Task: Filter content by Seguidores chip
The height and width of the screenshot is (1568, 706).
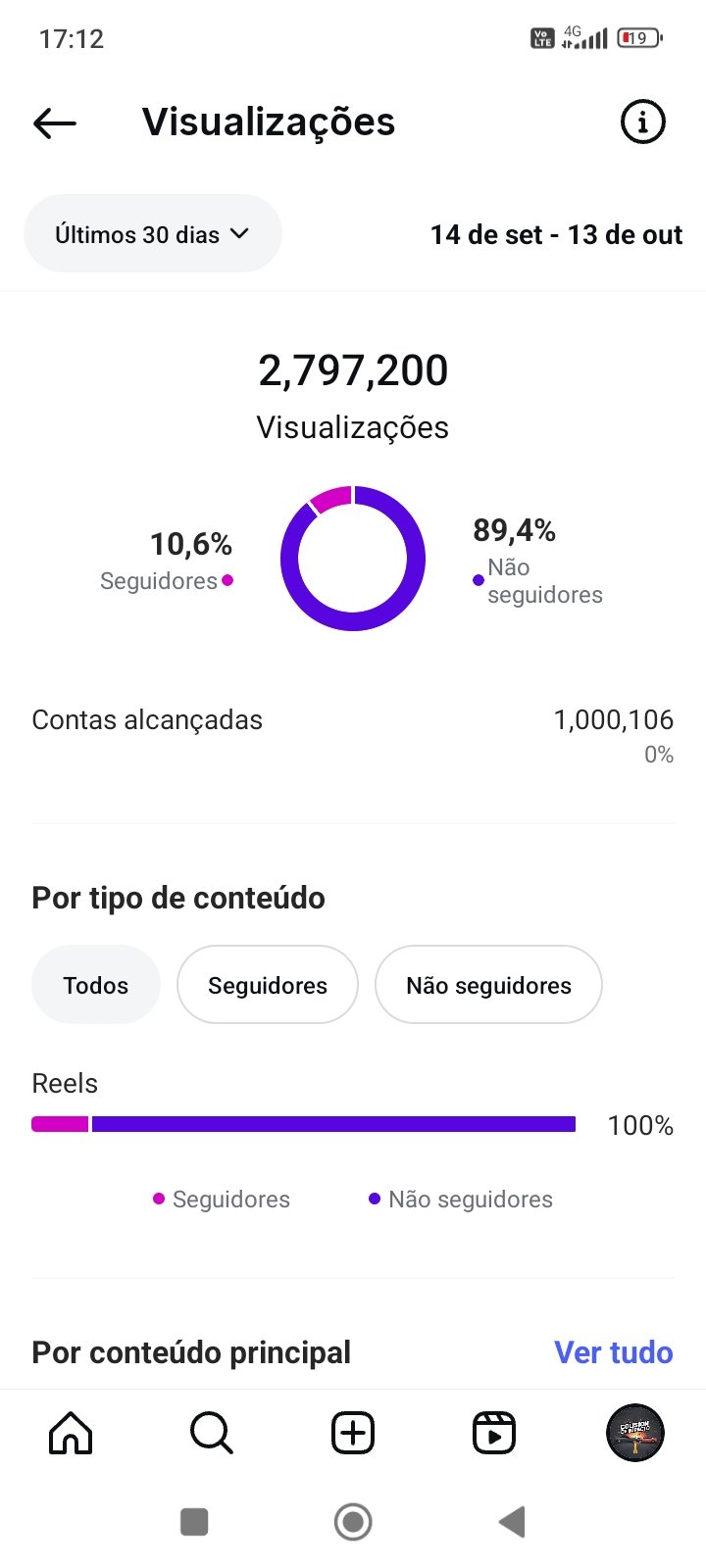Action: [267, 985]
